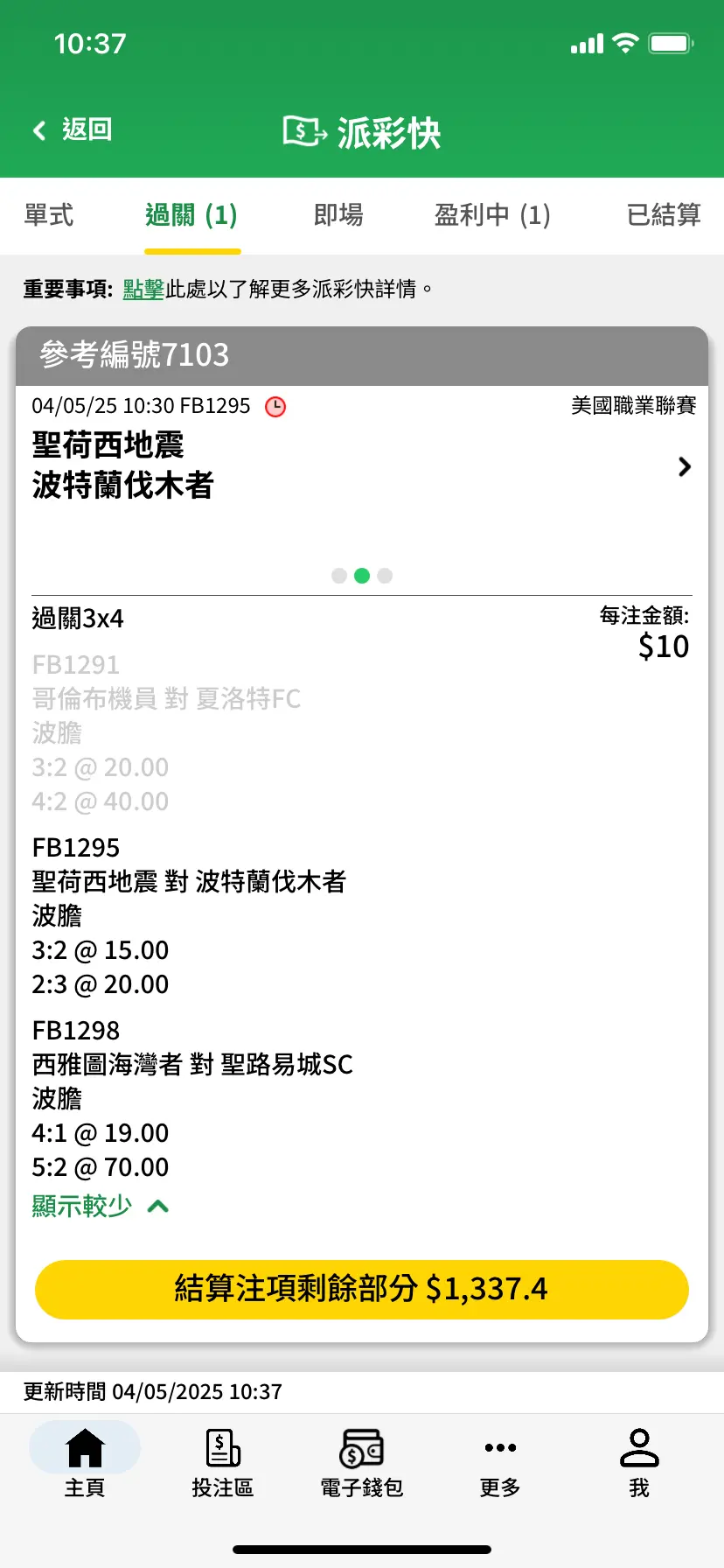724x1568 pixels.
Task: Open match details via the right chevron
Action: tap(685, 467)
